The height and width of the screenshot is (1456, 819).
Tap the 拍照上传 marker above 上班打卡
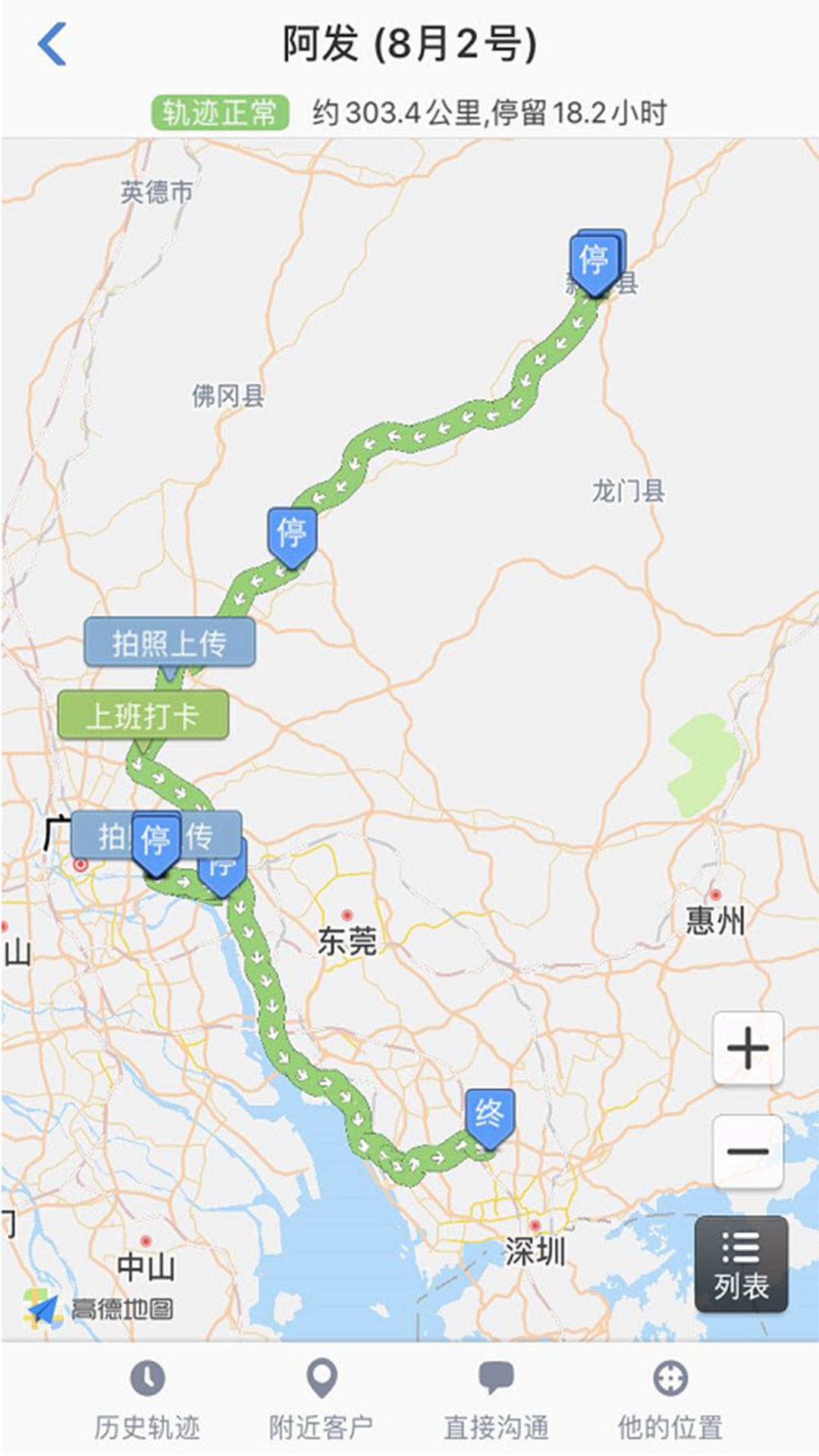169,643
